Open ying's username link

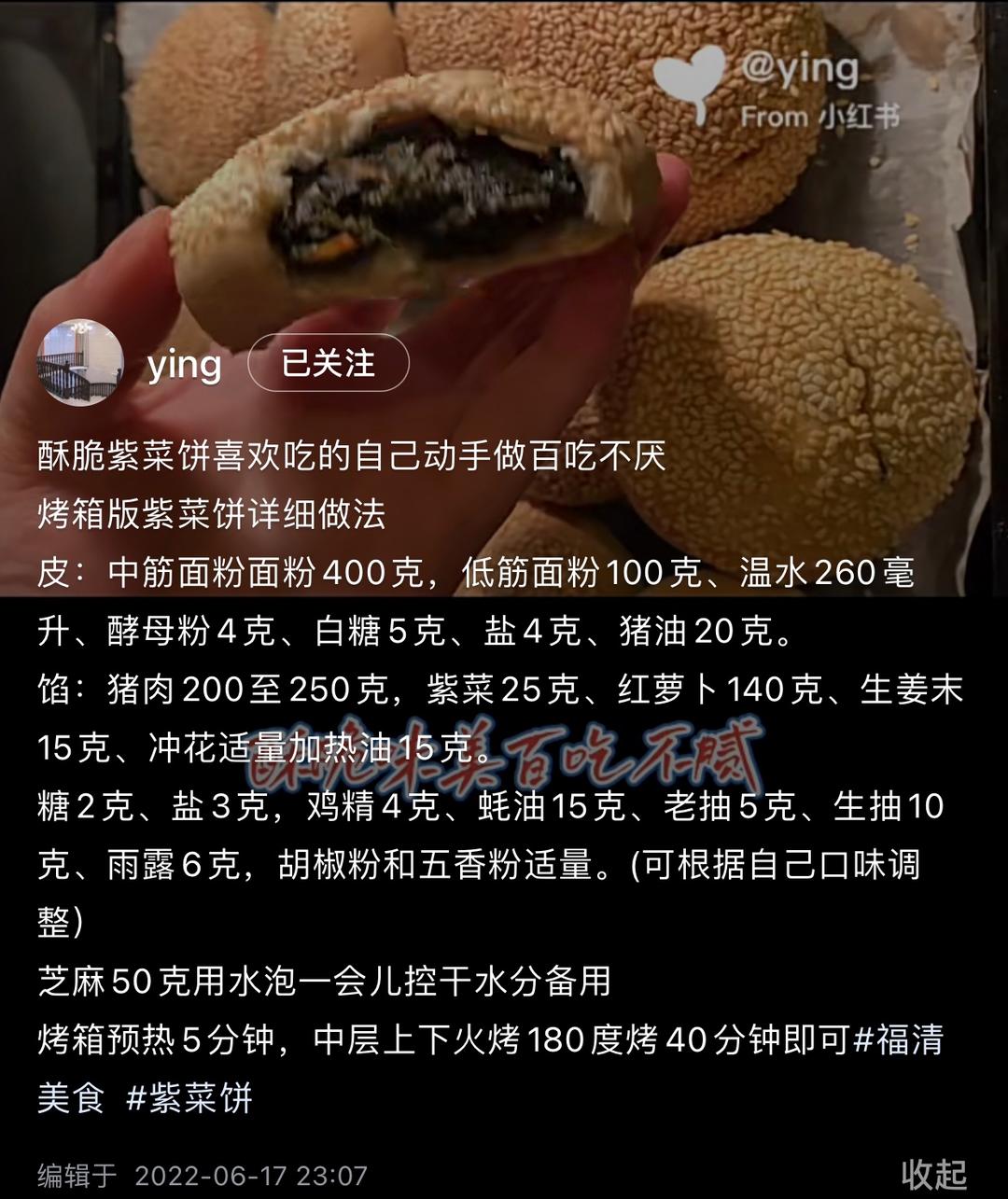click(184, 364)
